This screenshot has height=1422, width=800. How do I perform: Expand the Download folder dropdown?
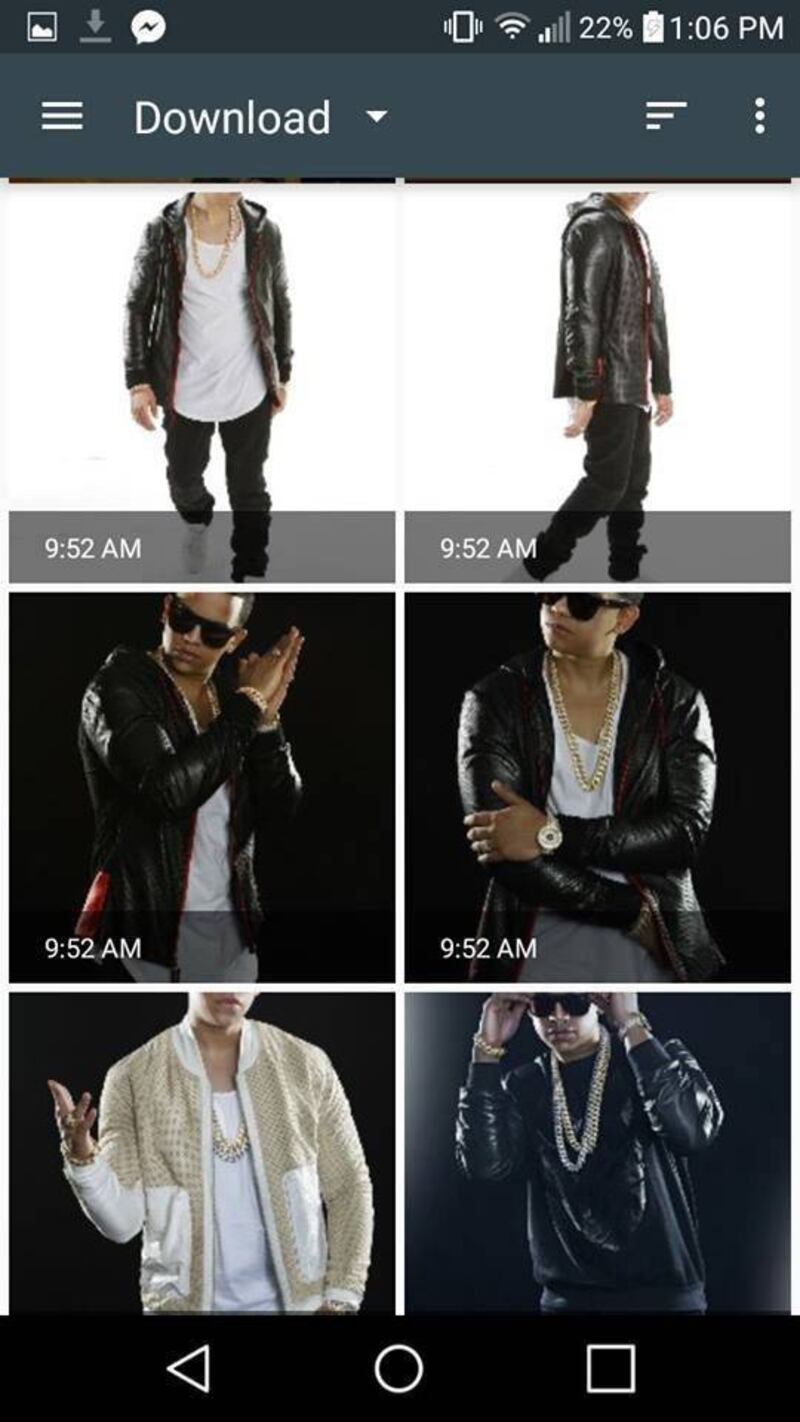376,117
